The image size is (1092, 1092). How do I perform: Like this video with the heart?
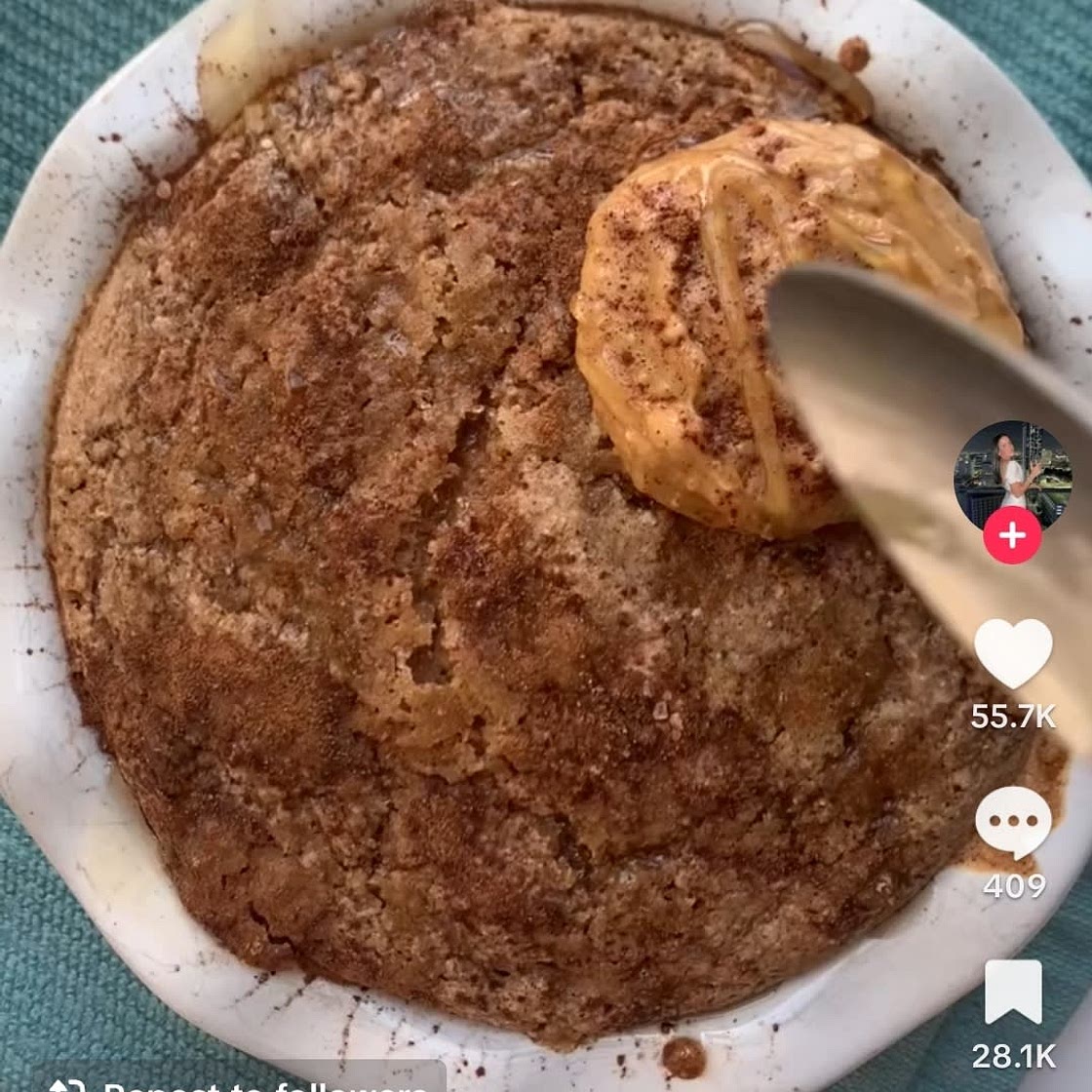tap(1013, 653)
